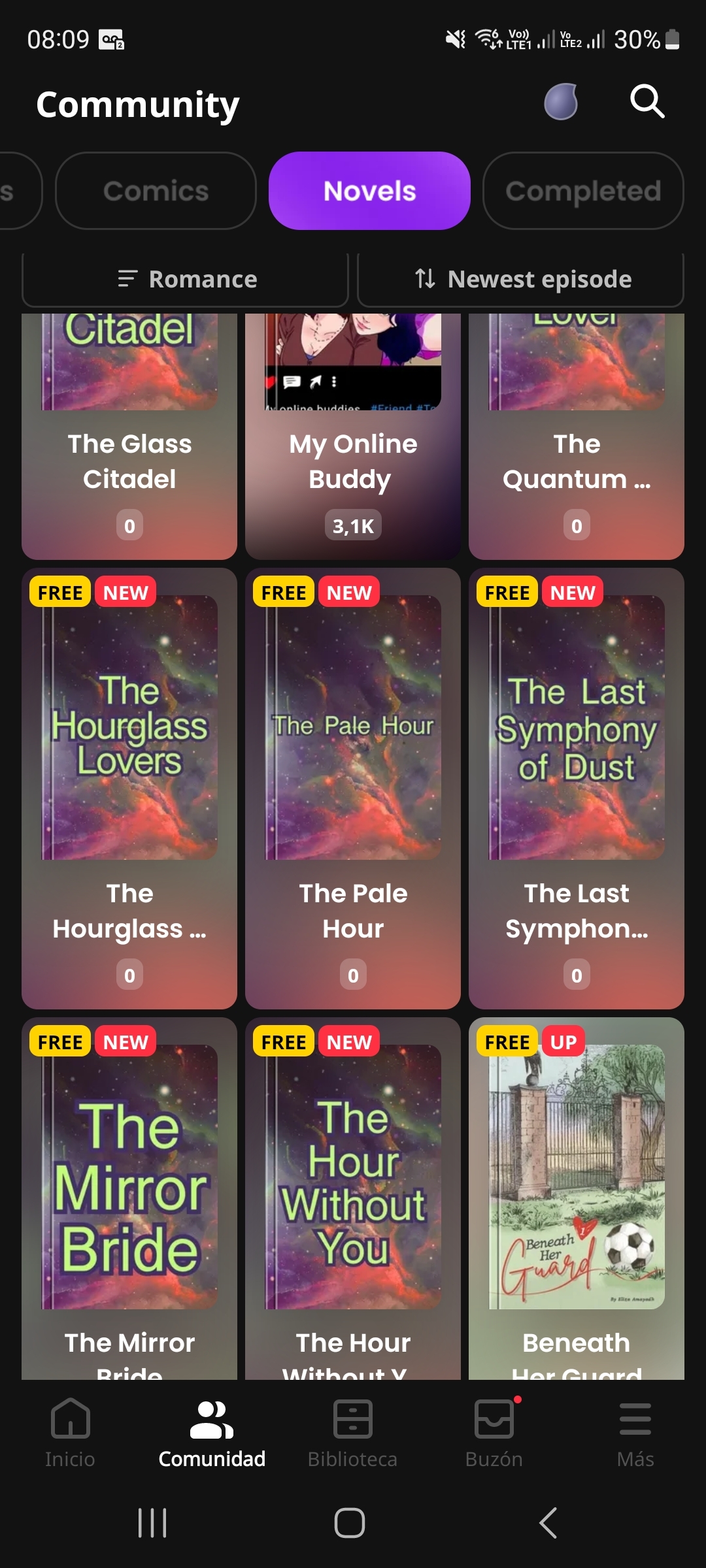Tap the purple orb icon in header

(561, 102)
